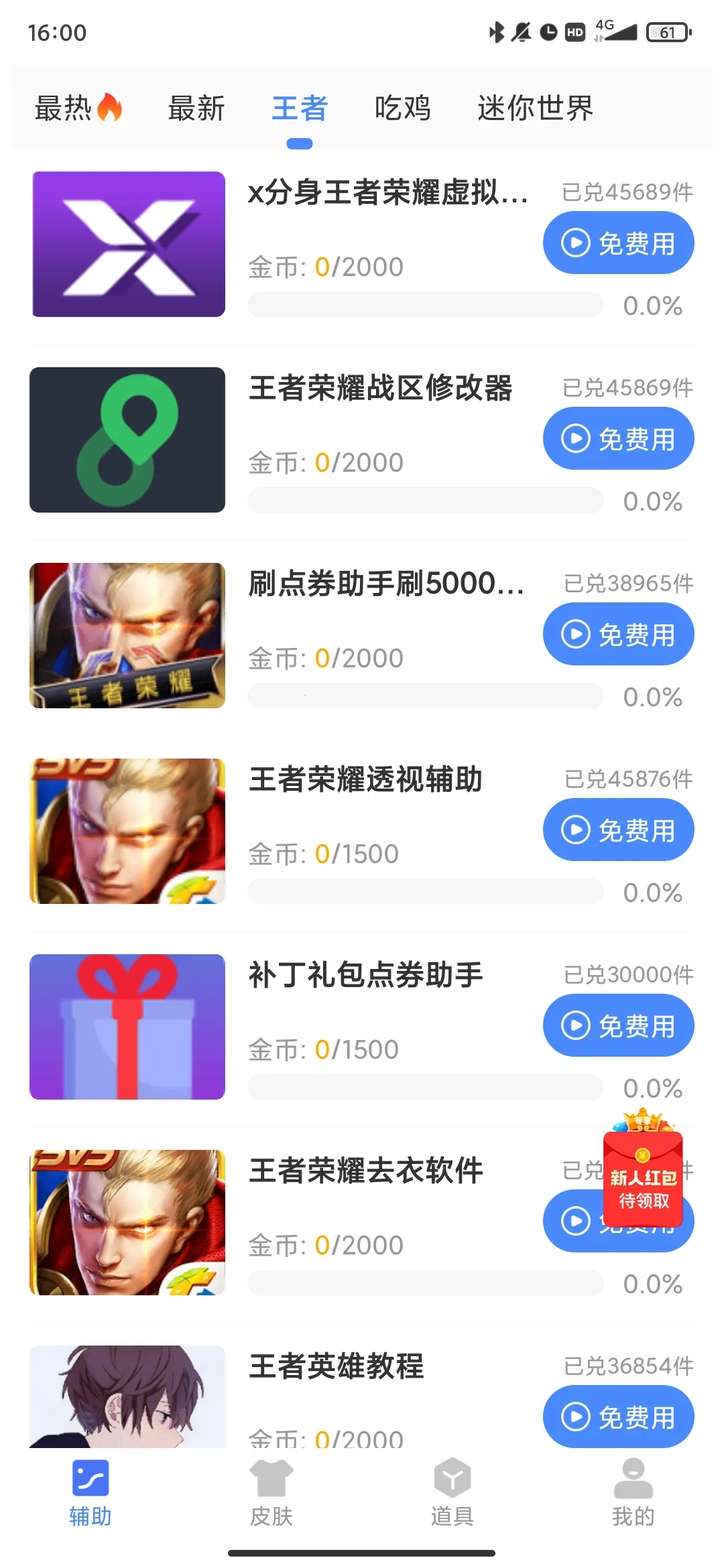Image resolution: width=724 pixels, height=1568 pixels.
Task: Tap 免费用 for 王者荣耀透视辅助
Action: tap(618, 830)
